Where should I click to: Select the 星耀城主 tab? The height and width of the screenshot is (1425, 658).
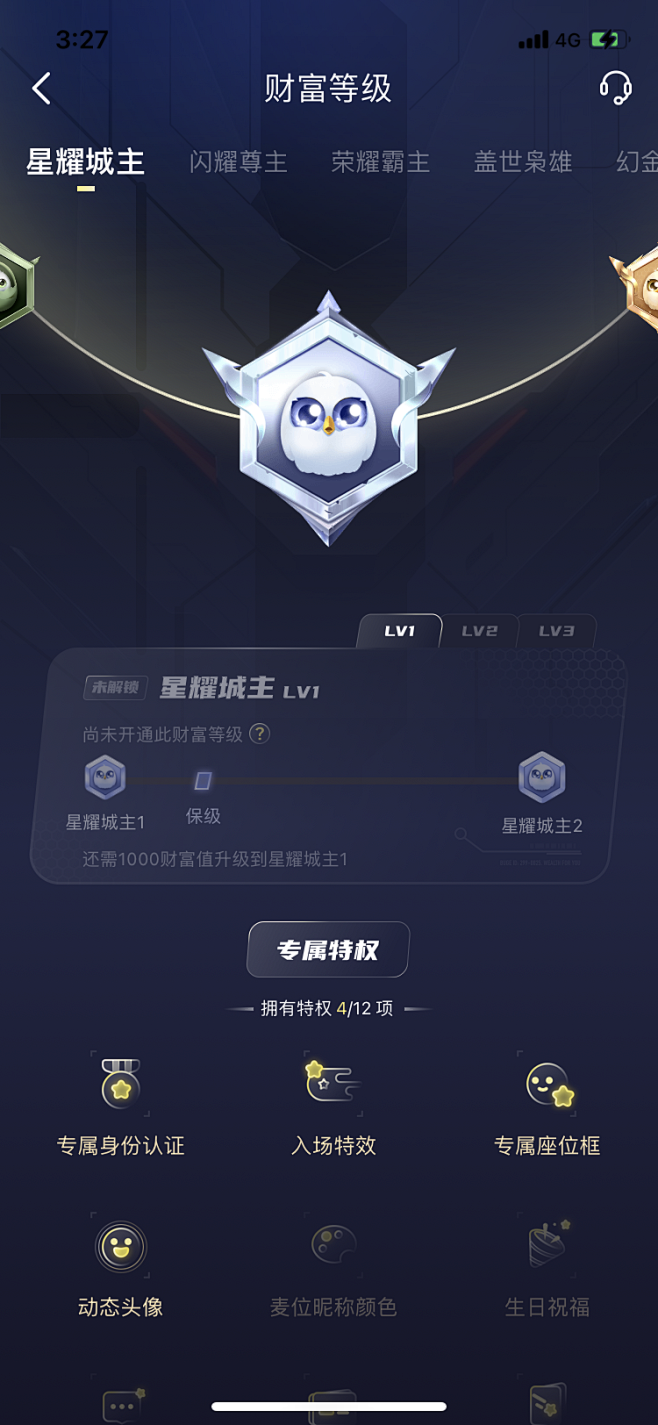click(86, 162)
